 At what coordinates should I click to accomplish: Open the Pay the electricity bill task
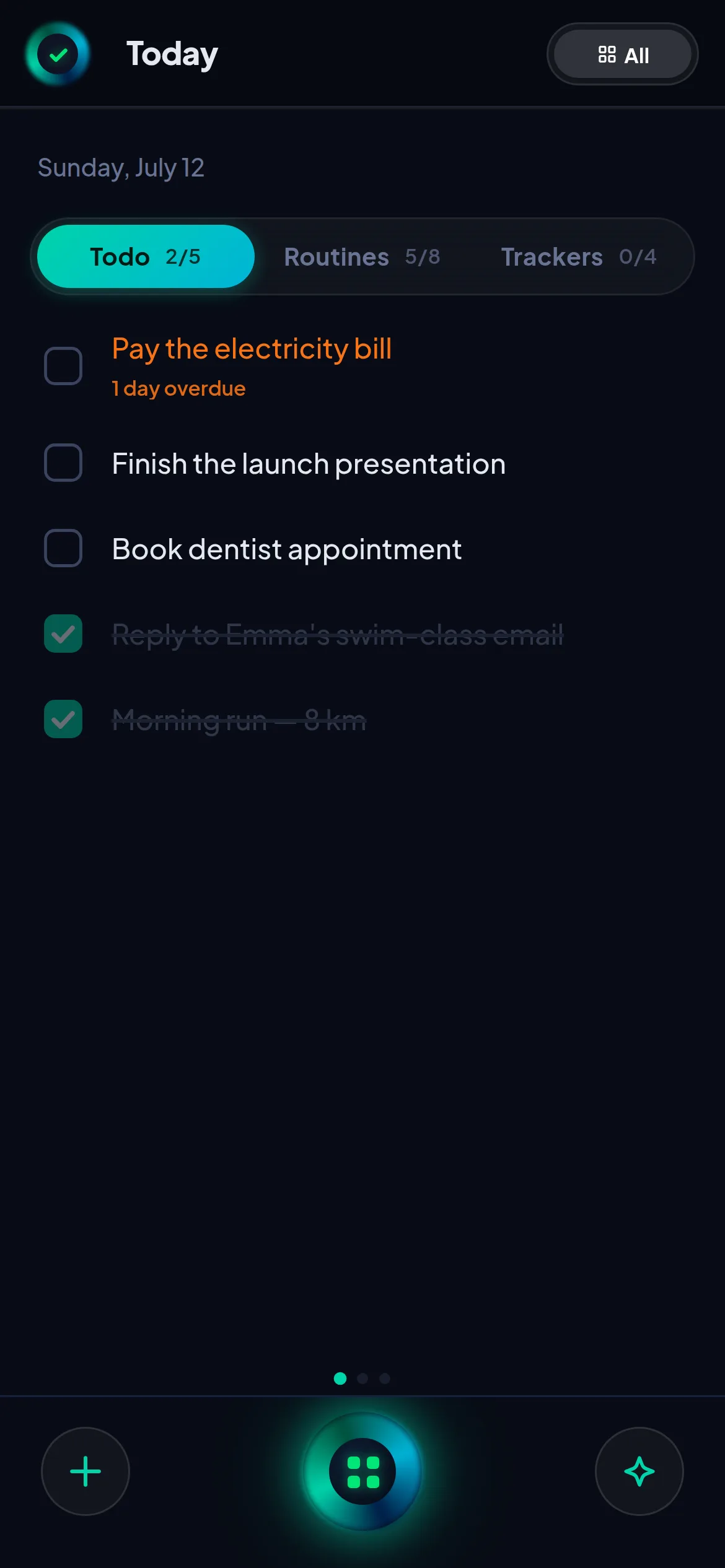[252, 349]
